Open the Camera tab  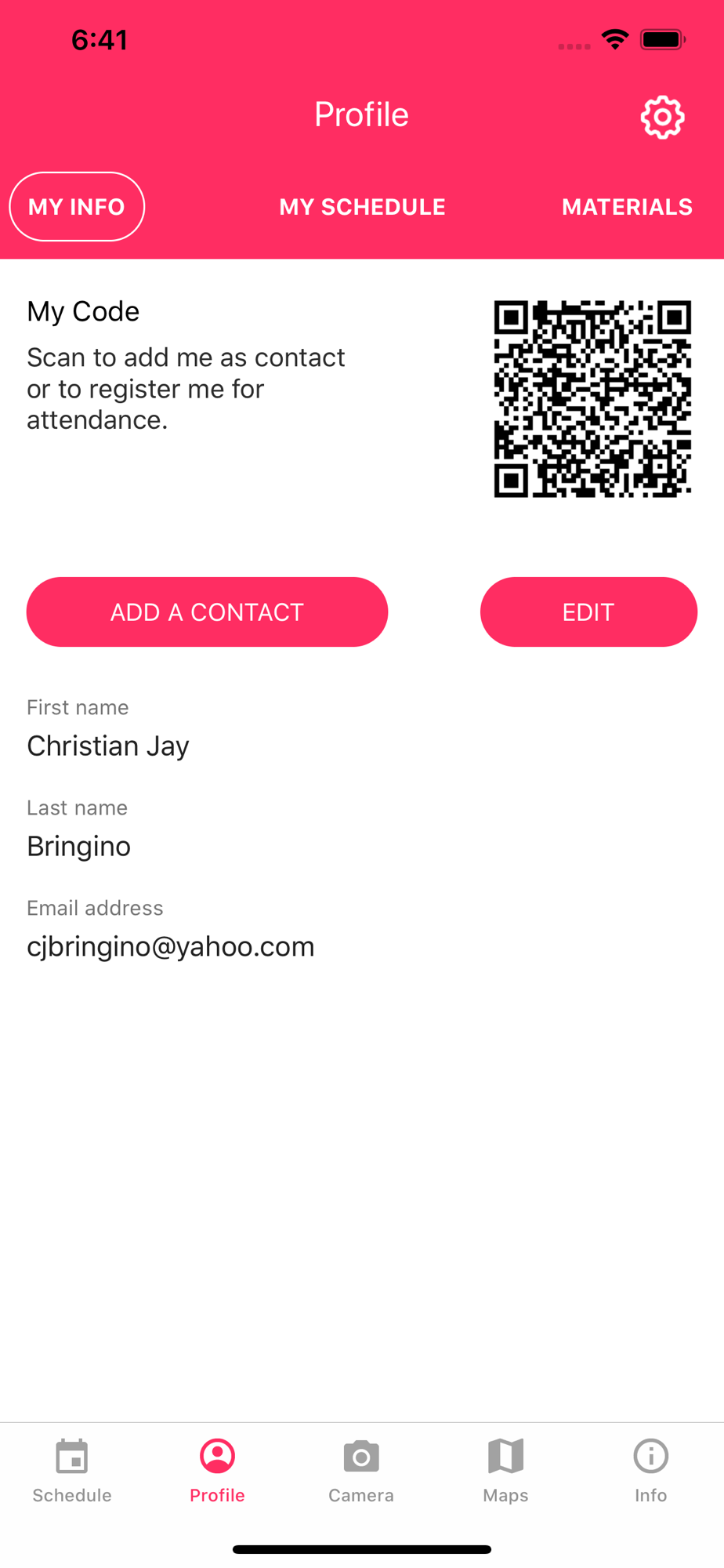click(361, 1471)
